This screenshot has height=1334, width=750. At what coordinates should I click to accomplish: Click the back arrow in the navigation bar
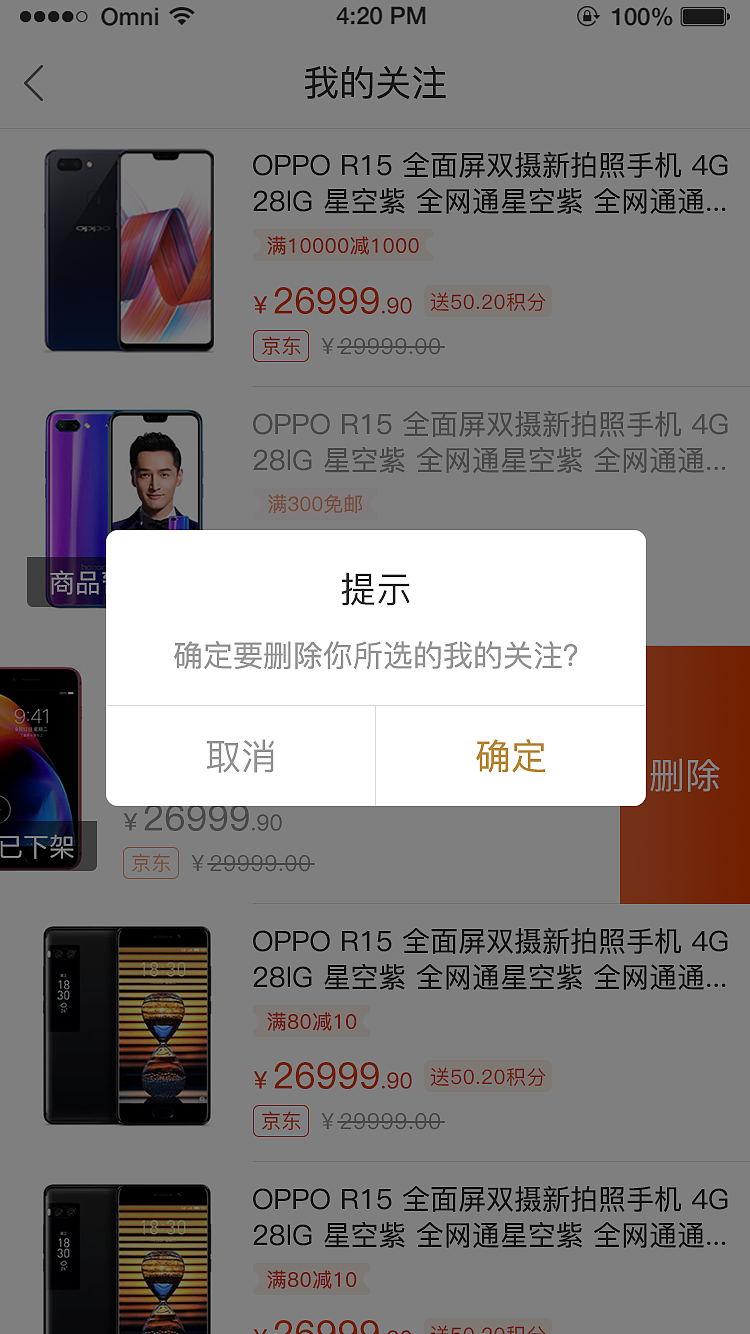coord(34,84)
